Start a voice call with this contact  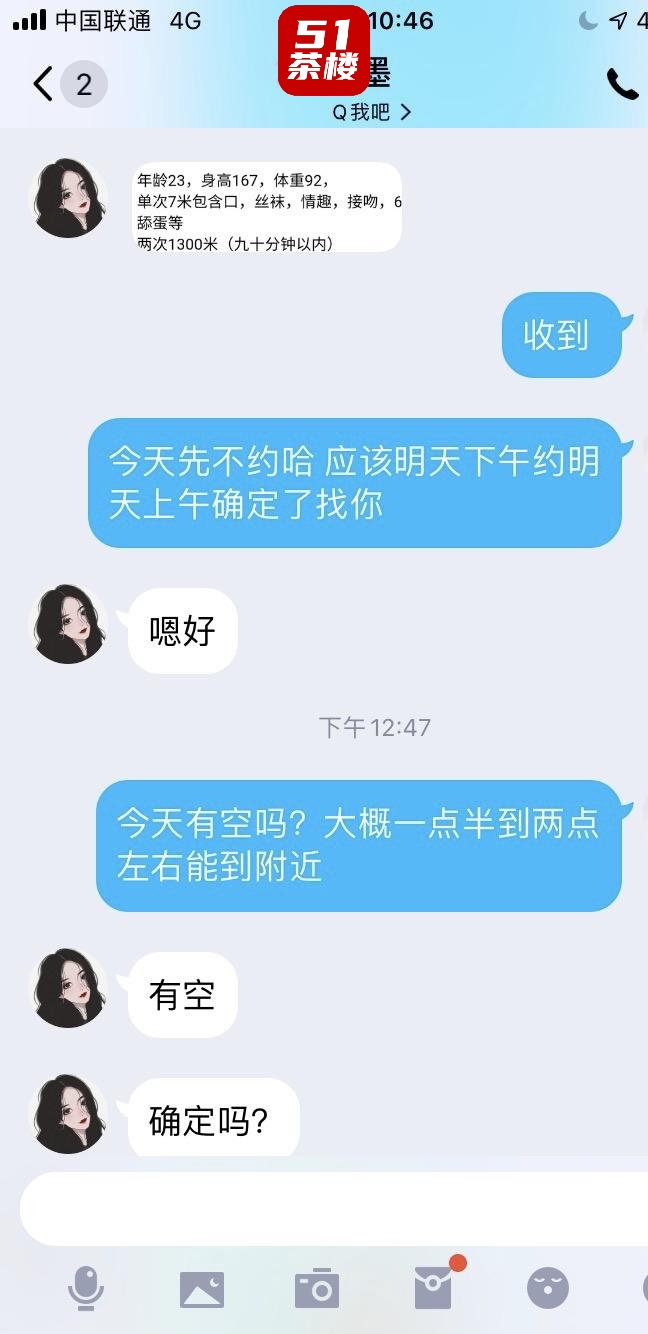(x=622, y=85)
